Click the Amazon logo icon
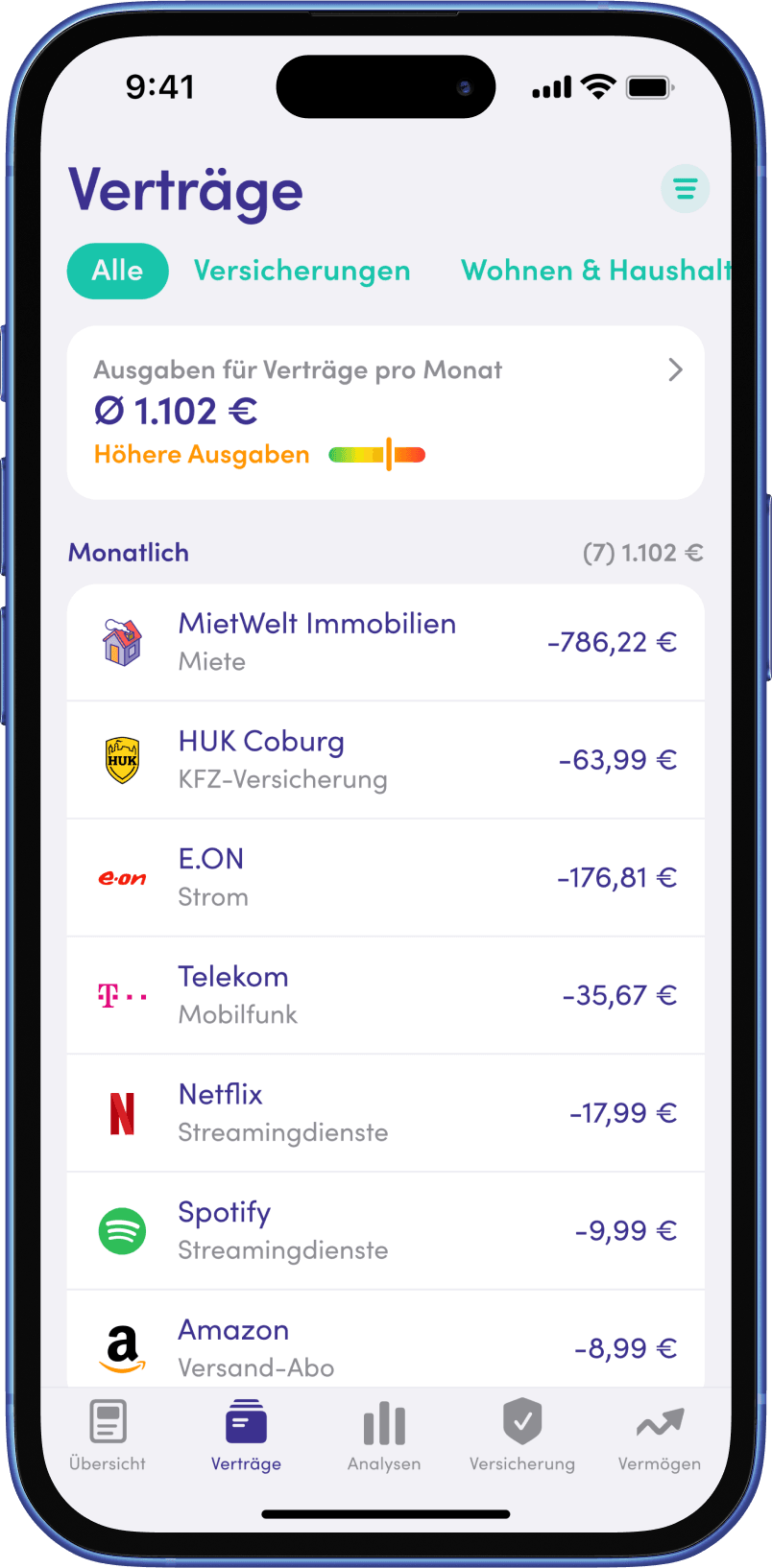772x1568 pixels. pos(122,1347)
